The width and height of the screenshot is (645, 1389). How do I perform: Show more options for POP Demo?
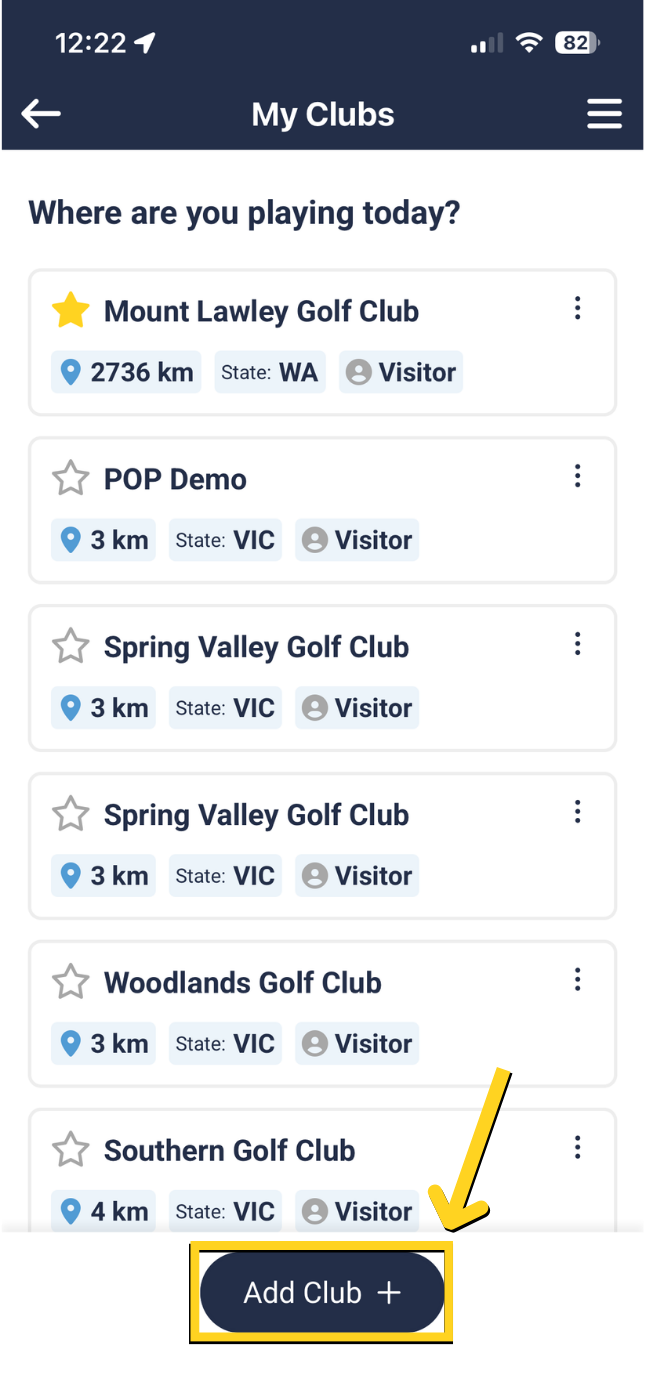point(577,477)
